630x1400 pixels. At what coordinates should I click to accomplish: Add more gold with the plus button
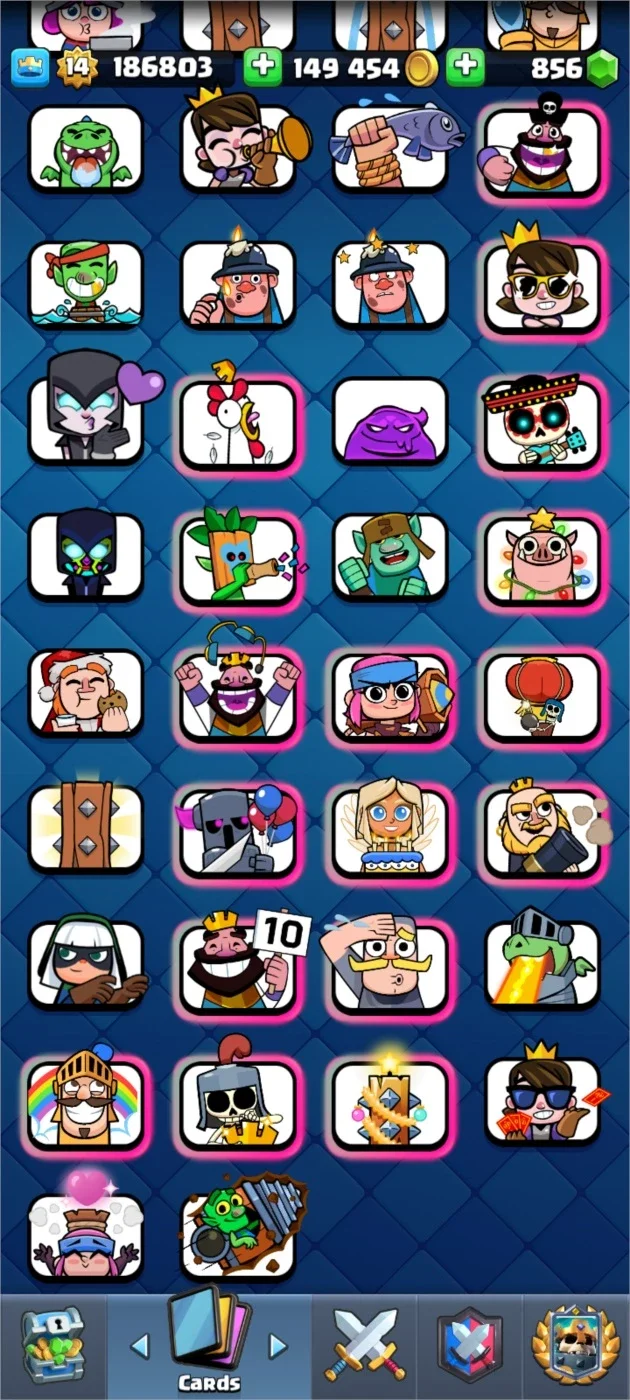pos(263,67)
